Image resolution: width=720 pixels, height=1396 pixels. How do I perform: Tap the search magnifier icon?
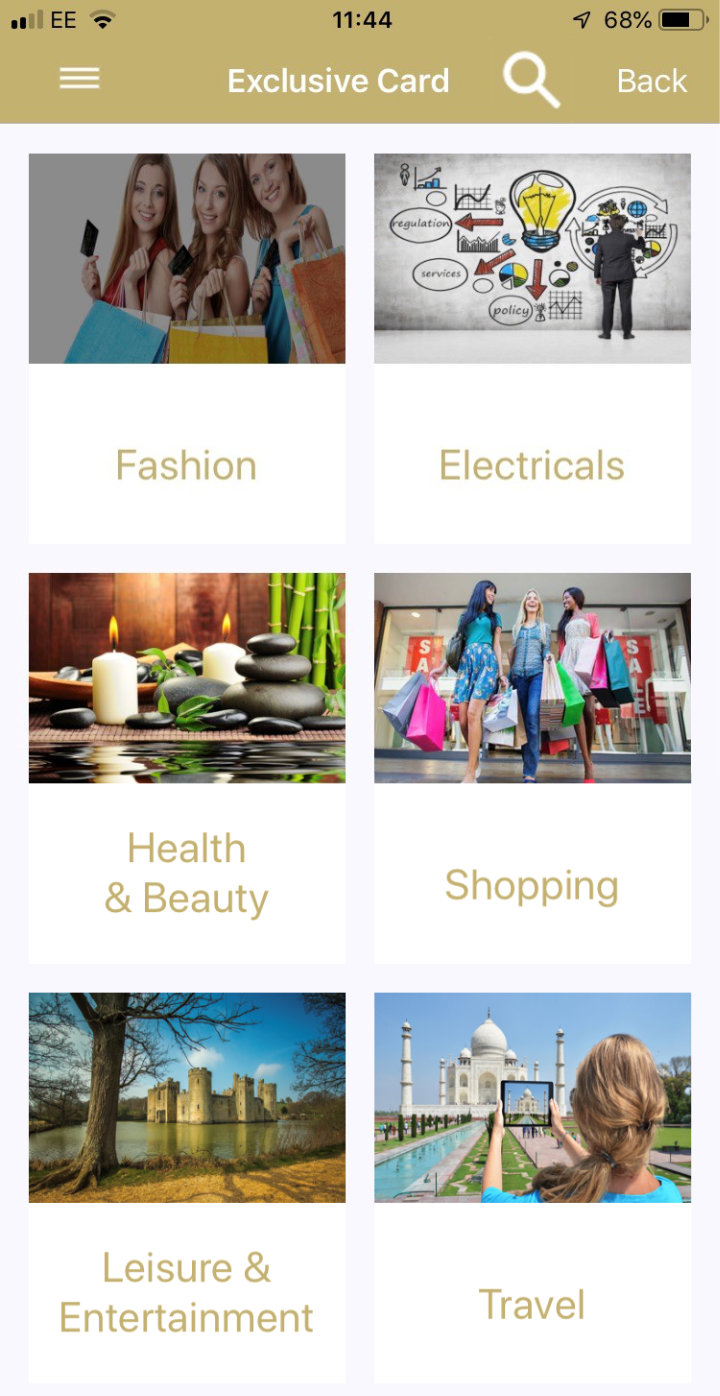[x=531, y=80]
